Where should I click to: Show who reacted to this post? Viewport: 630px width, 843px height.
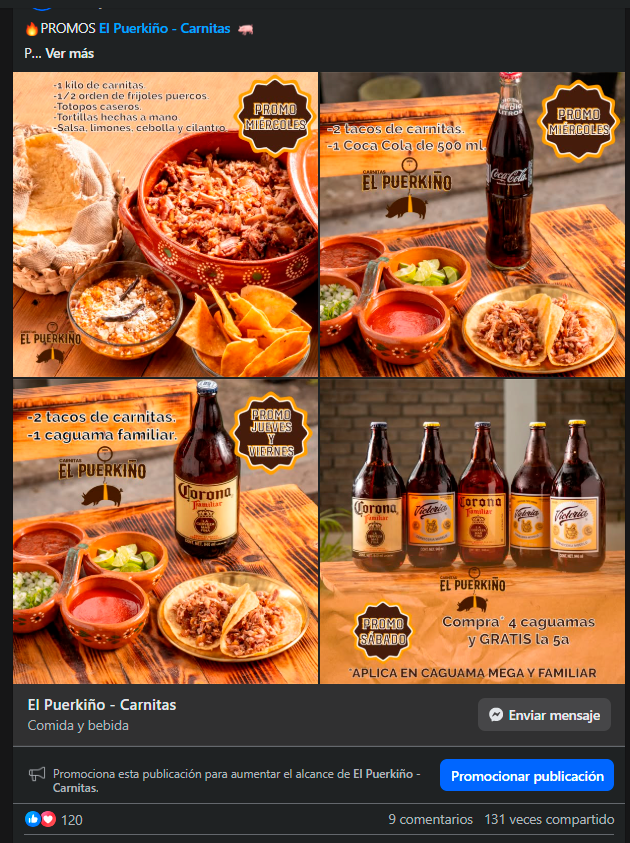tap(53, 820)
